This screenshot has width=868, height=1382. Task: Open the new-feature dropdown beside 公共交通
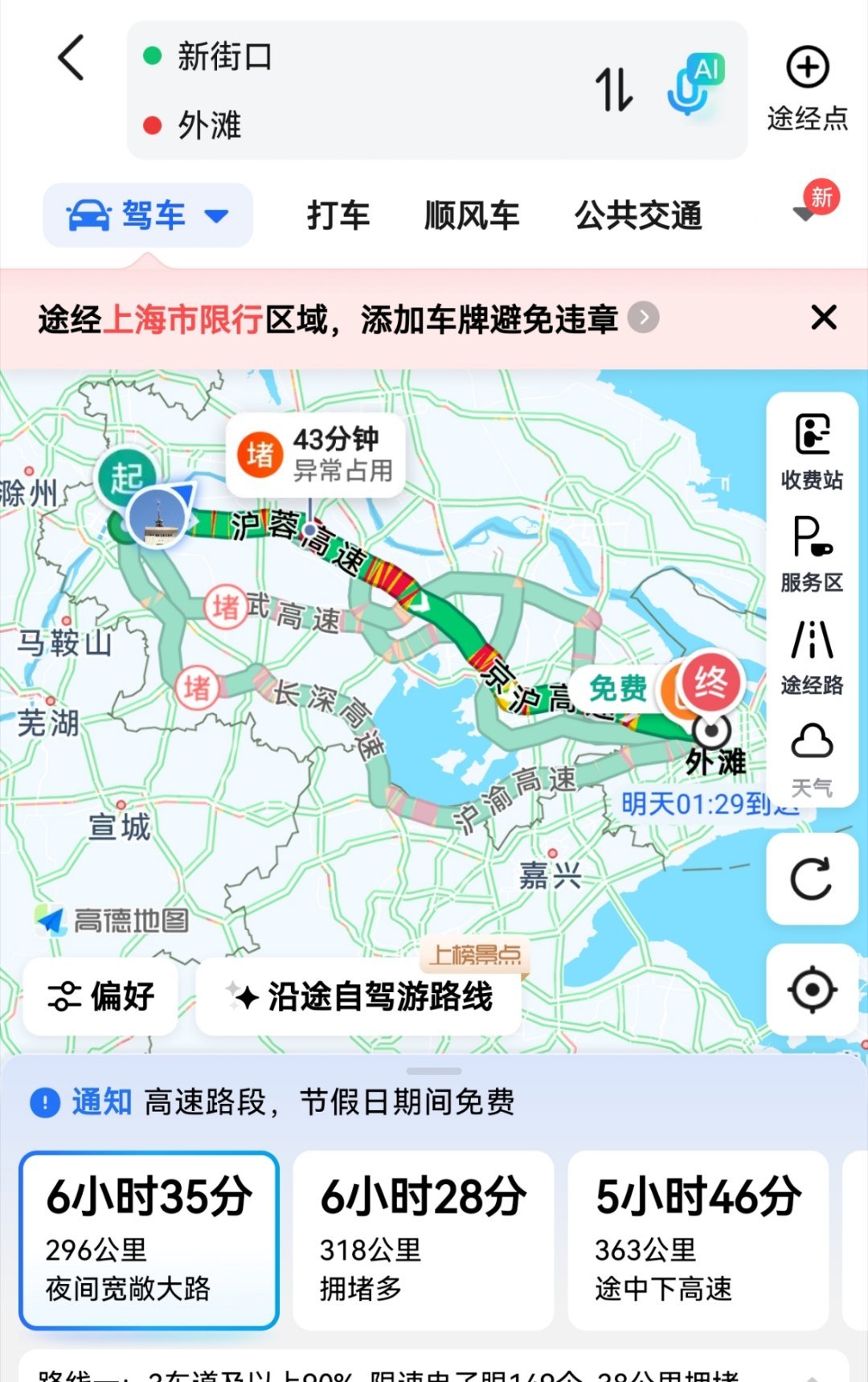click(804, 215)
